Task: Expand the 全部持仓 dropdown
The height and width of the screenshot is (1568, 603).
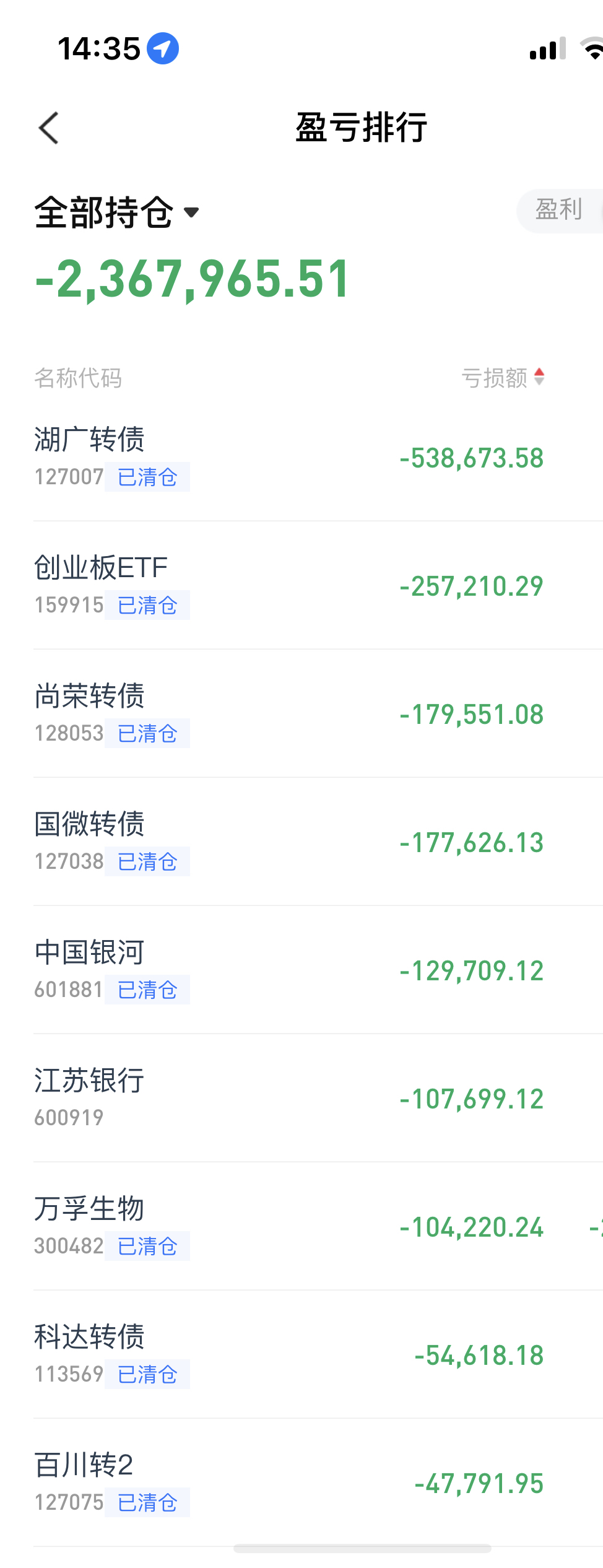Action: point(116,212)
